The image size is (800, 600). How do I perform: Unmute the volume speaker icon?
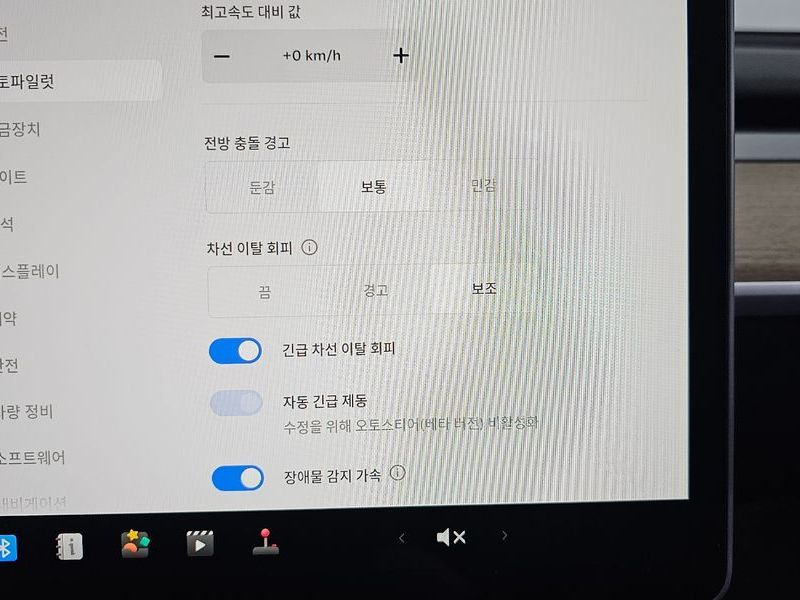pos(450,538)
